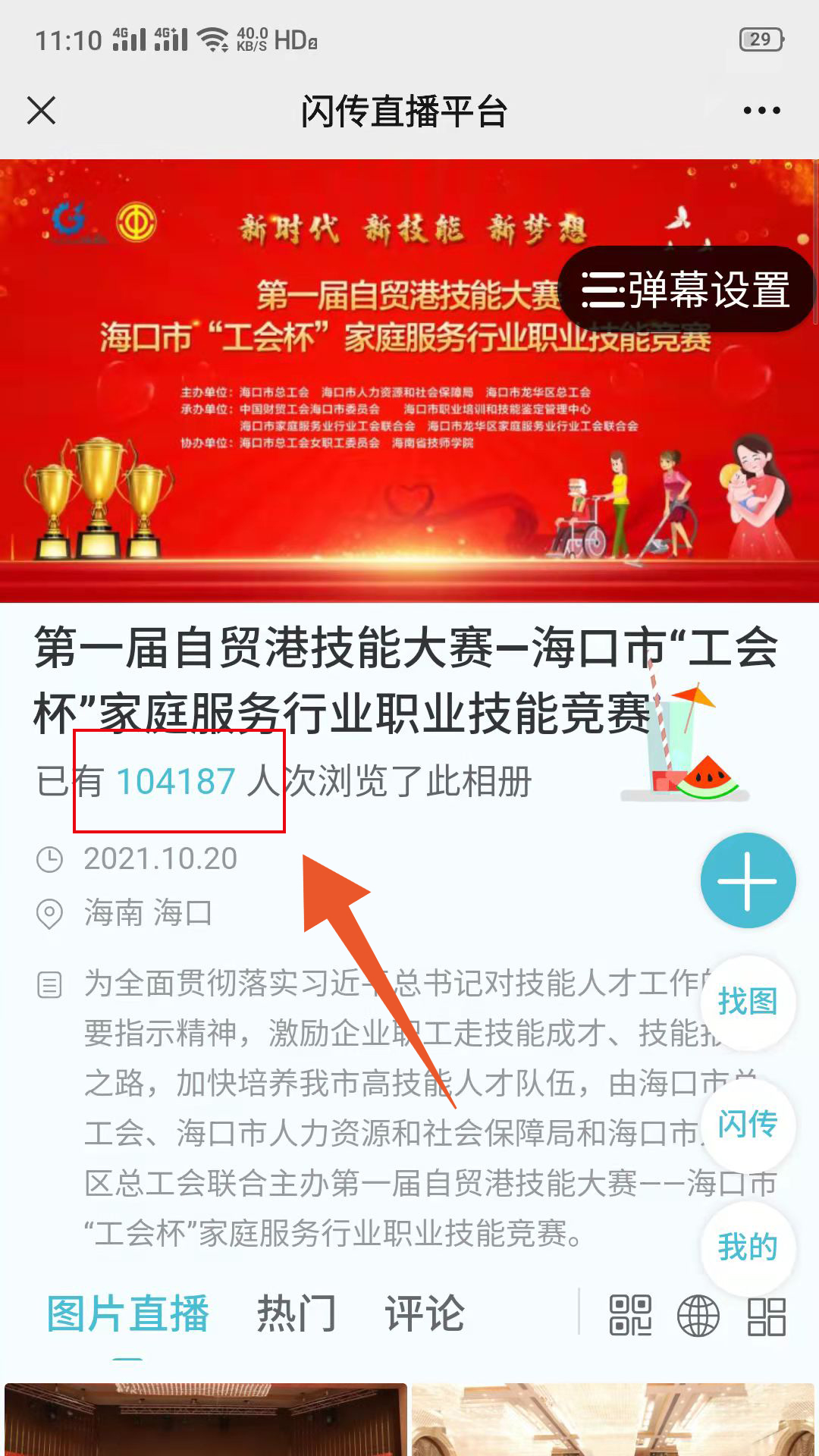This screenshot has width=819, height=1456.
Task: Tap the globe icon
Action: coord(698,1316)
